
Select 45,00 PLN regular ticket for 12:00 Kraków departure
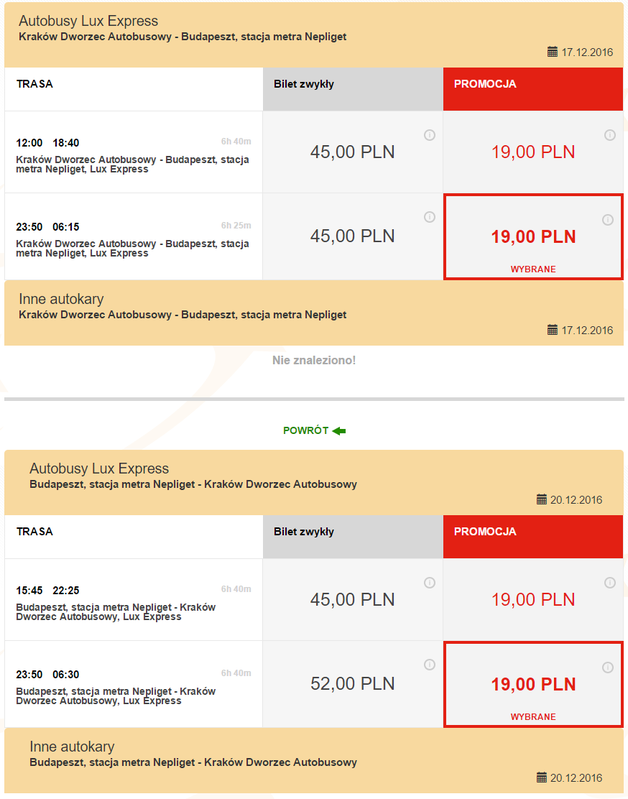point(352,152)
